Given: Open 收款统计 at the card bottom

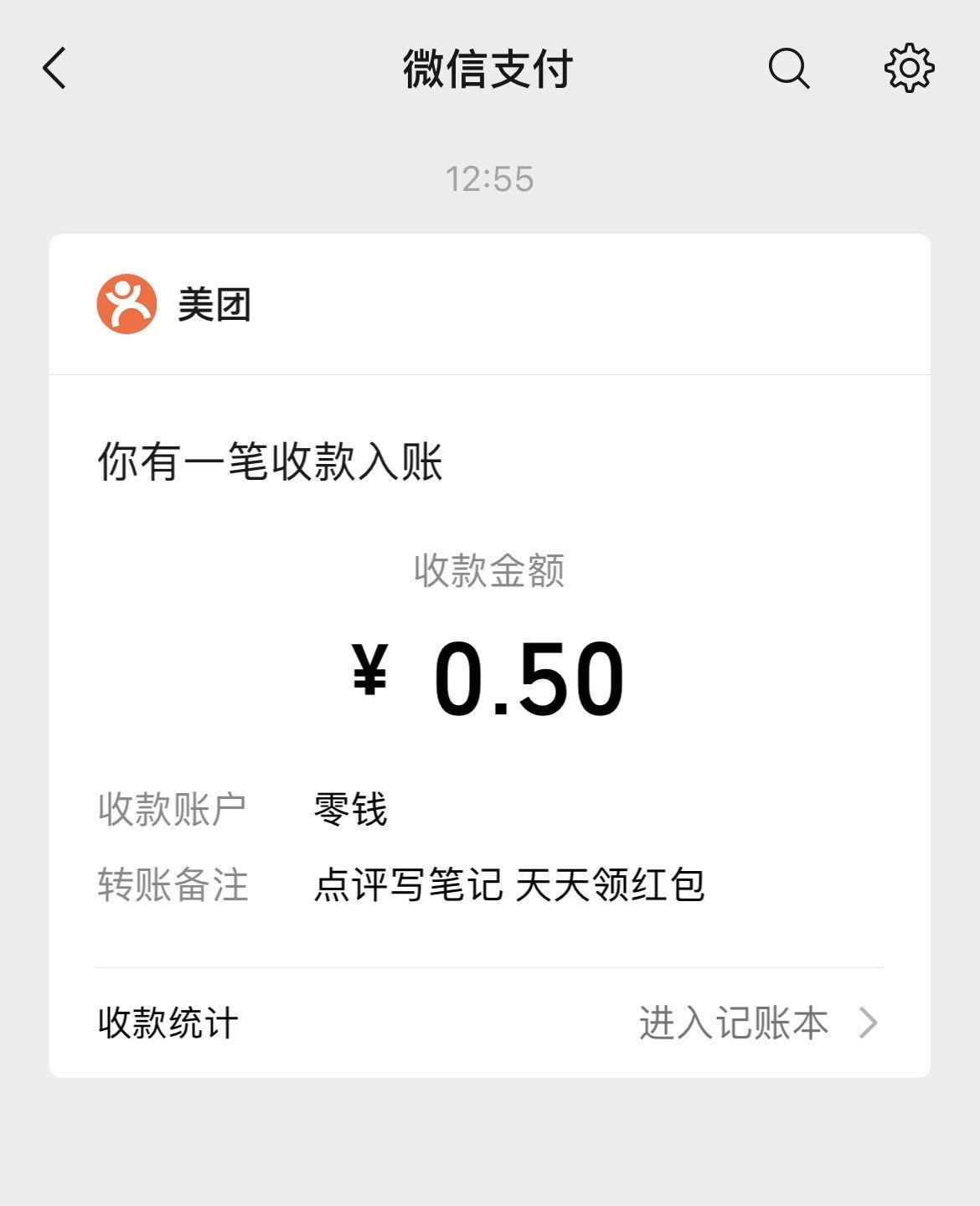Looking at the screenshot, I should [168, 1021].
